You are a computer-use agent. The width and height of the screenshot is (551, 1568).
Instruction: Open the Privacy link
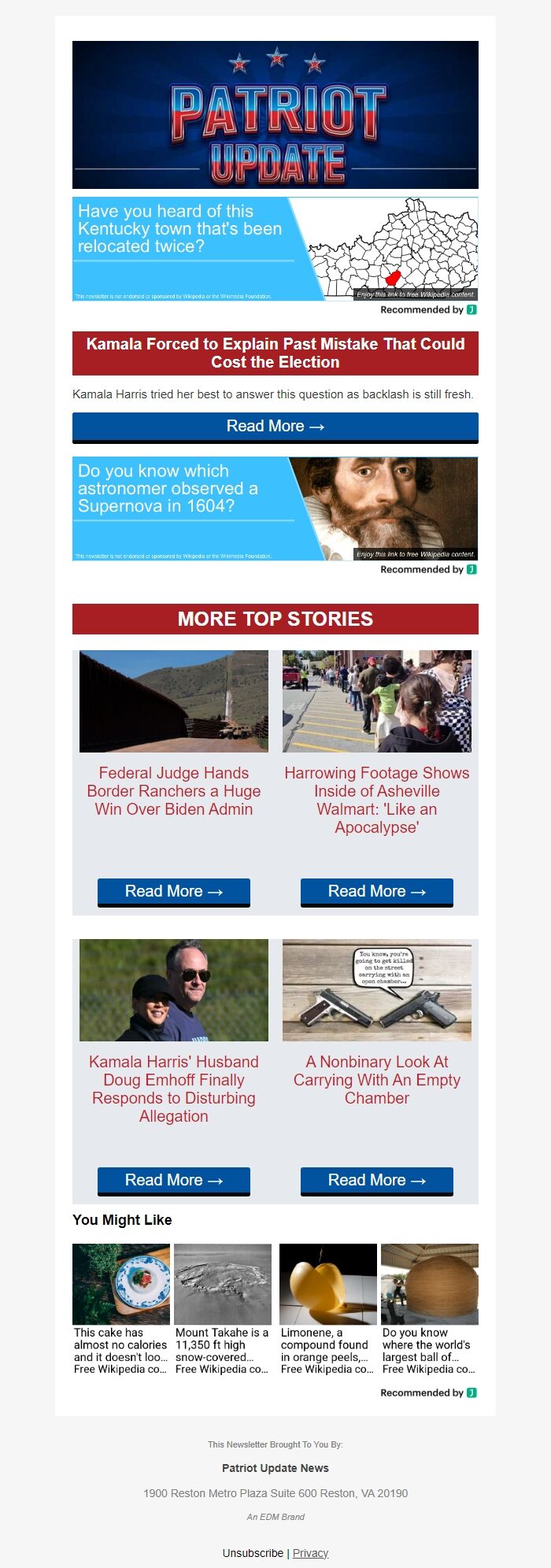(x=310, y=1553)
